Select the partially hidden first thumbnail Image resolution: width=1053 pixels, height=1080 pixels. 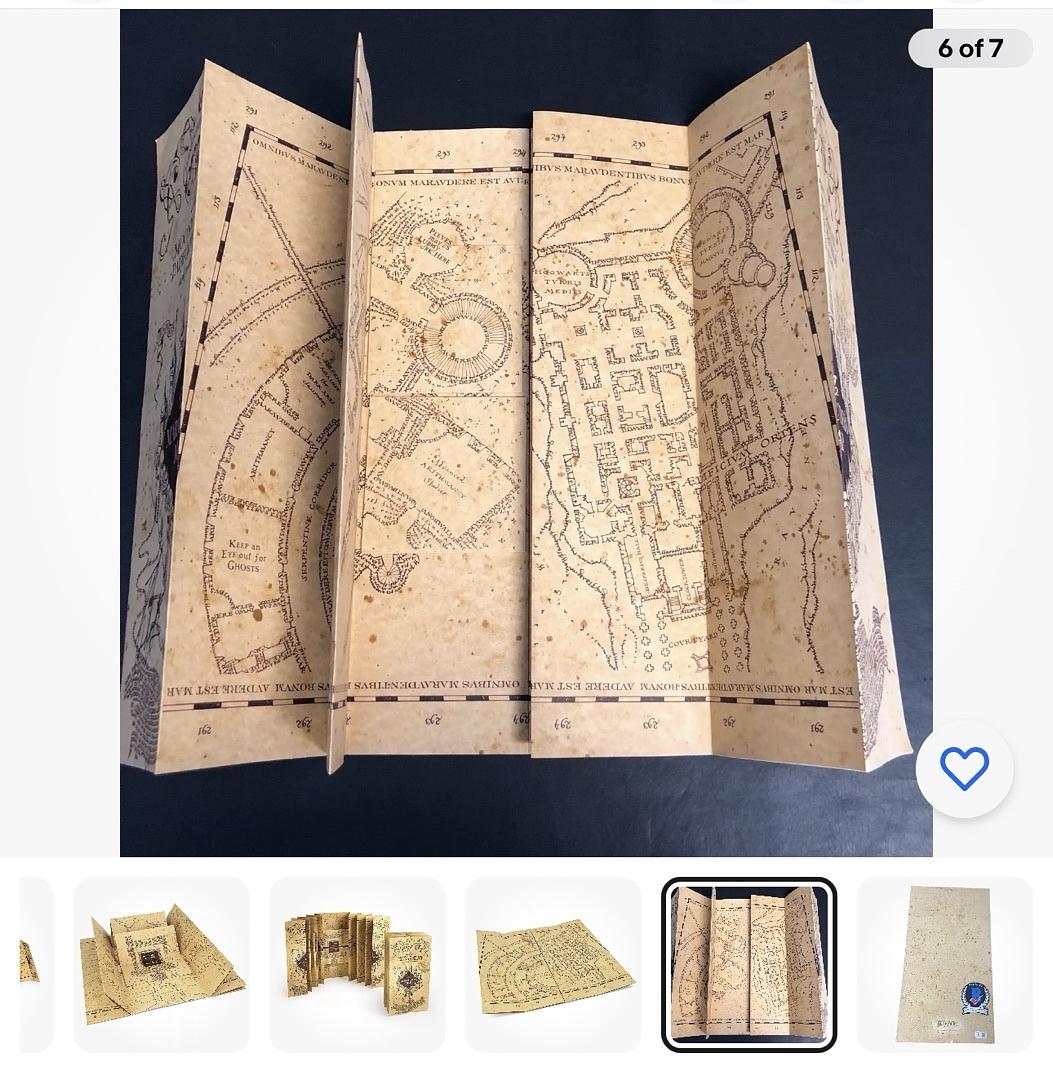(x=35, y=964)
